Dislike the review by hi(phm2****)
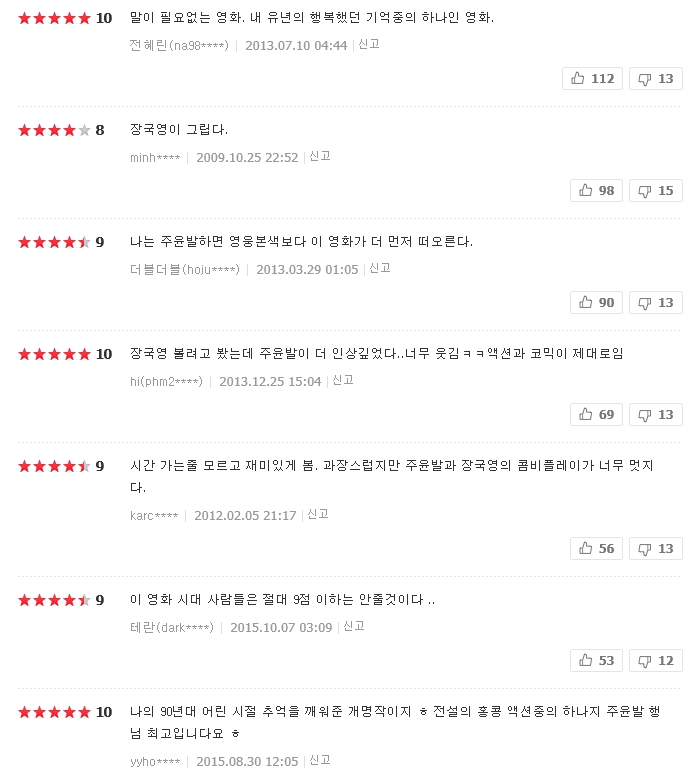698x771 pixels. (656, 415)
